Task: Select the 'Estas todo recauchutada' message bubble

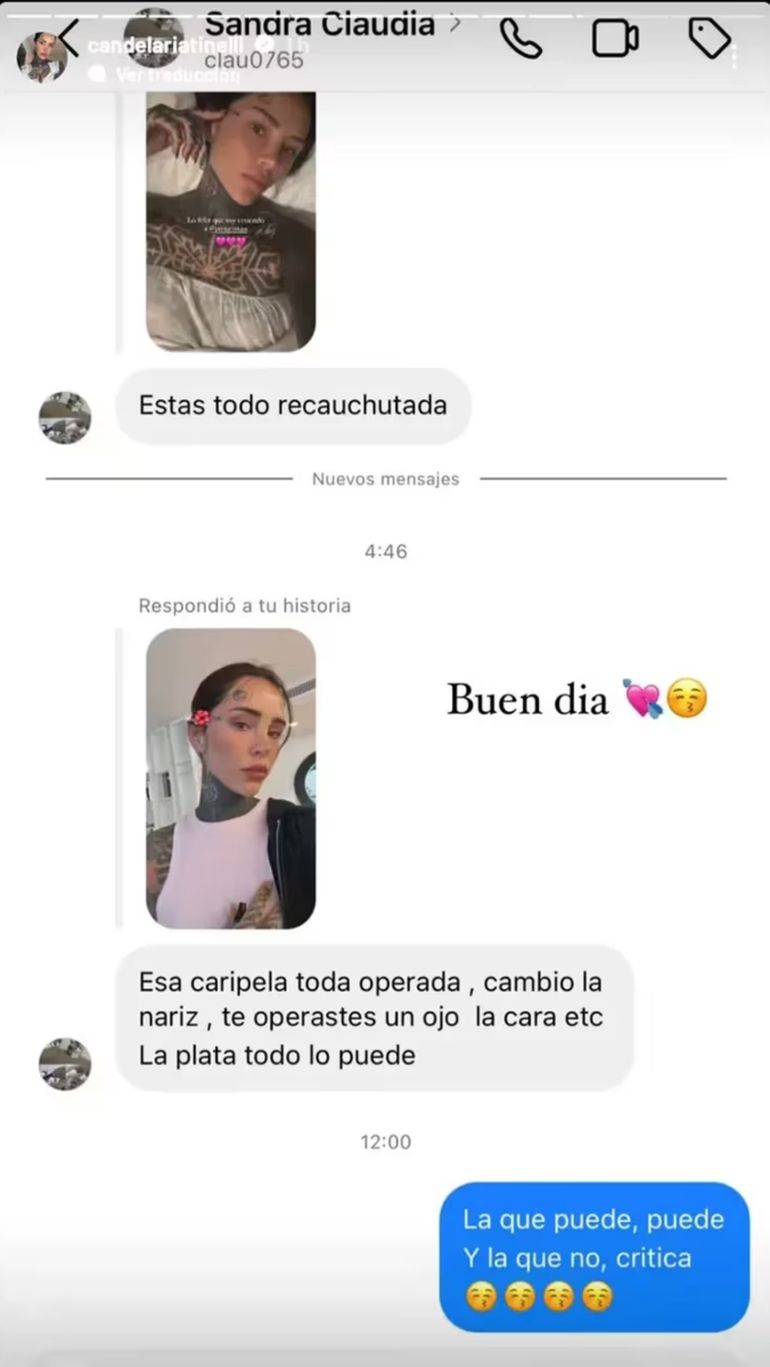Action: tap(292, 405)
